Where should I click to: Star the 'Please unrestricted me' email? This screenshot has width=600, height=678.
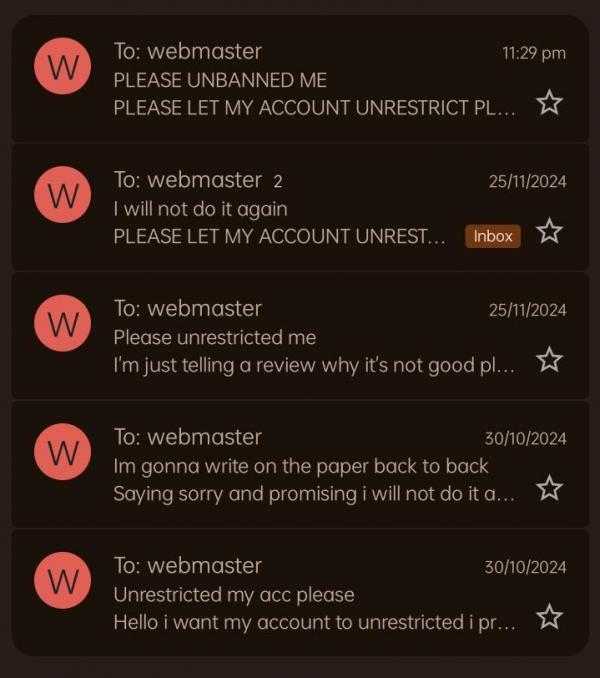pos(549,360)
